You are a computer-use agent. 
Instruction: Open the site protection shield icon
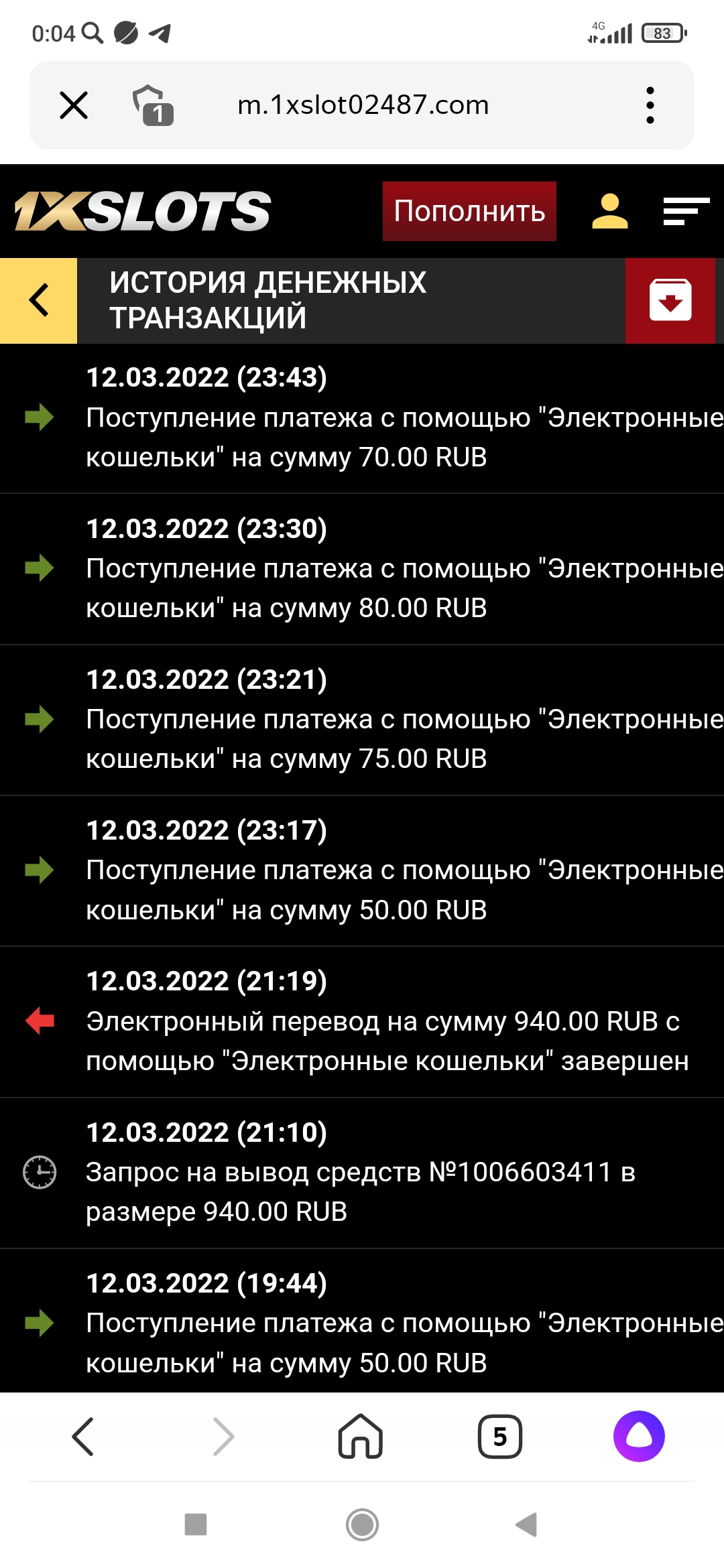tap(153, 105)
